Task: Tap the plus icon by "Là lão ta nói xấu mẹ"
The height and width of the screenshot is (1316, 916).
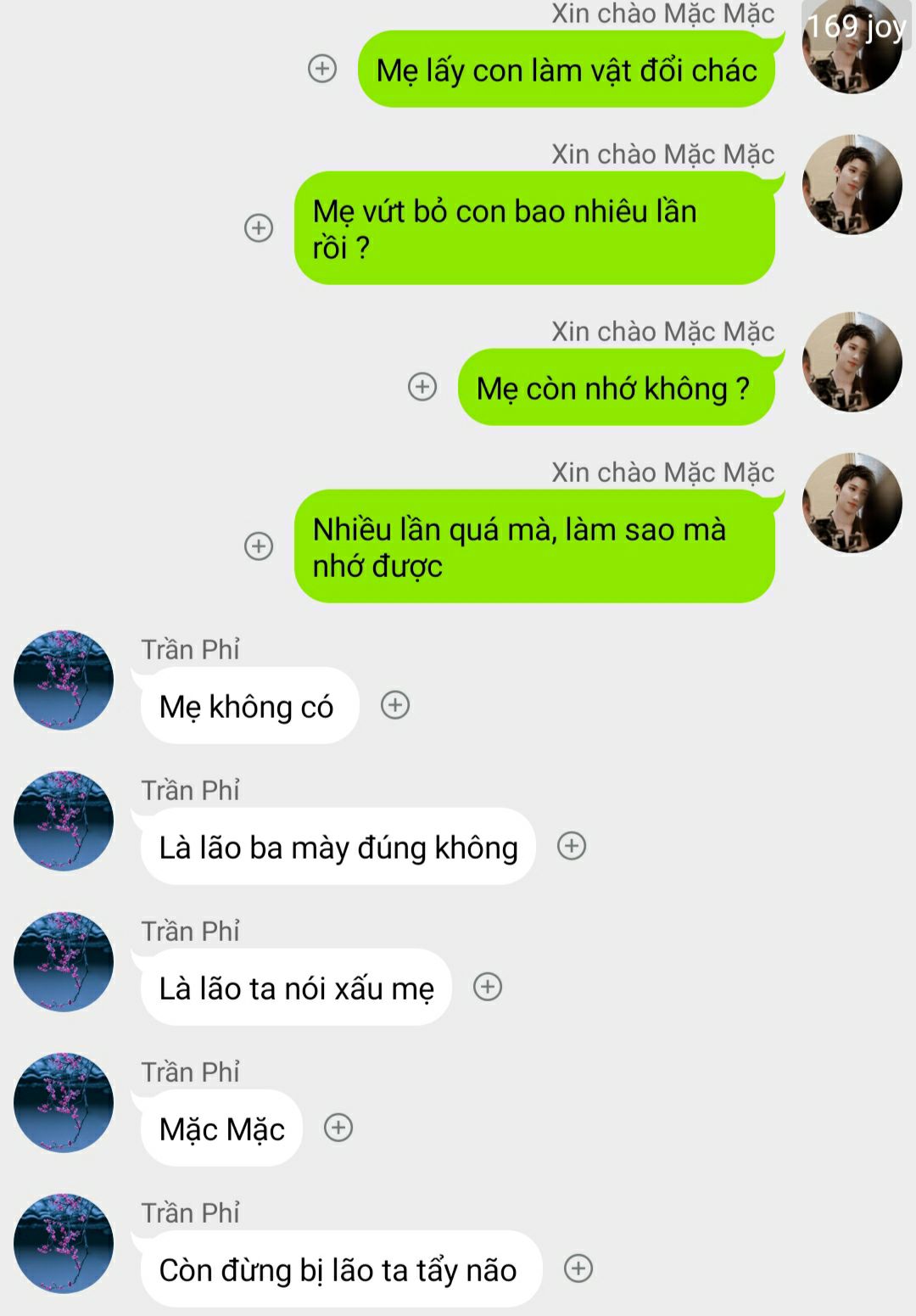Action: coord(488,987)
